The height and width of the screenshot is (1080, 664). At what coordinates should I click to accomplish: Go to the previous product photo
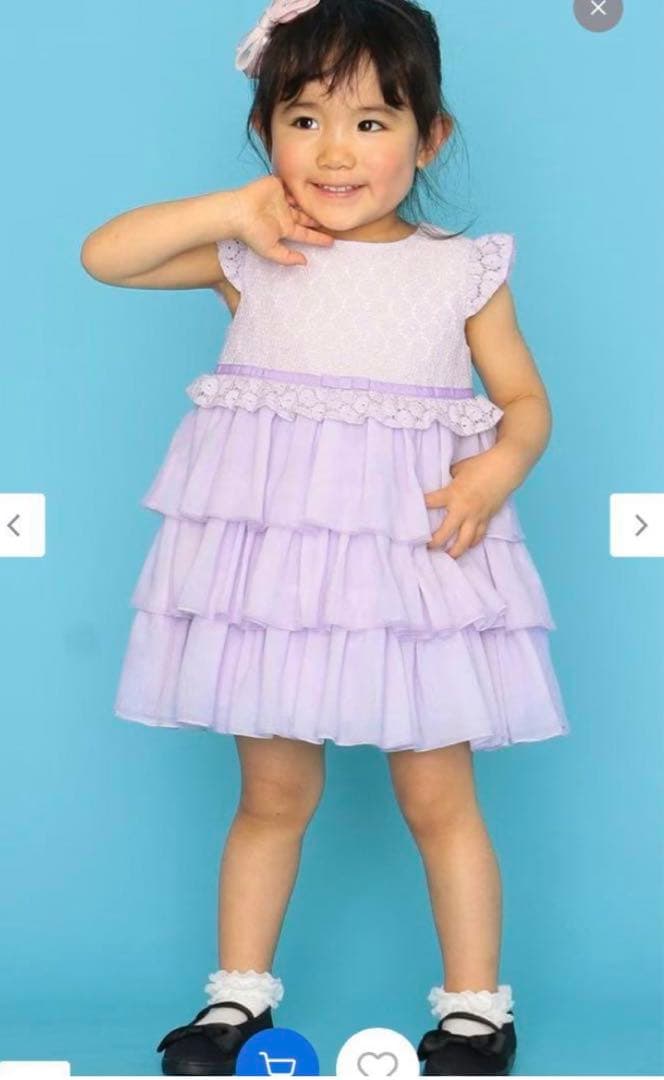click(x=17, y=524)
